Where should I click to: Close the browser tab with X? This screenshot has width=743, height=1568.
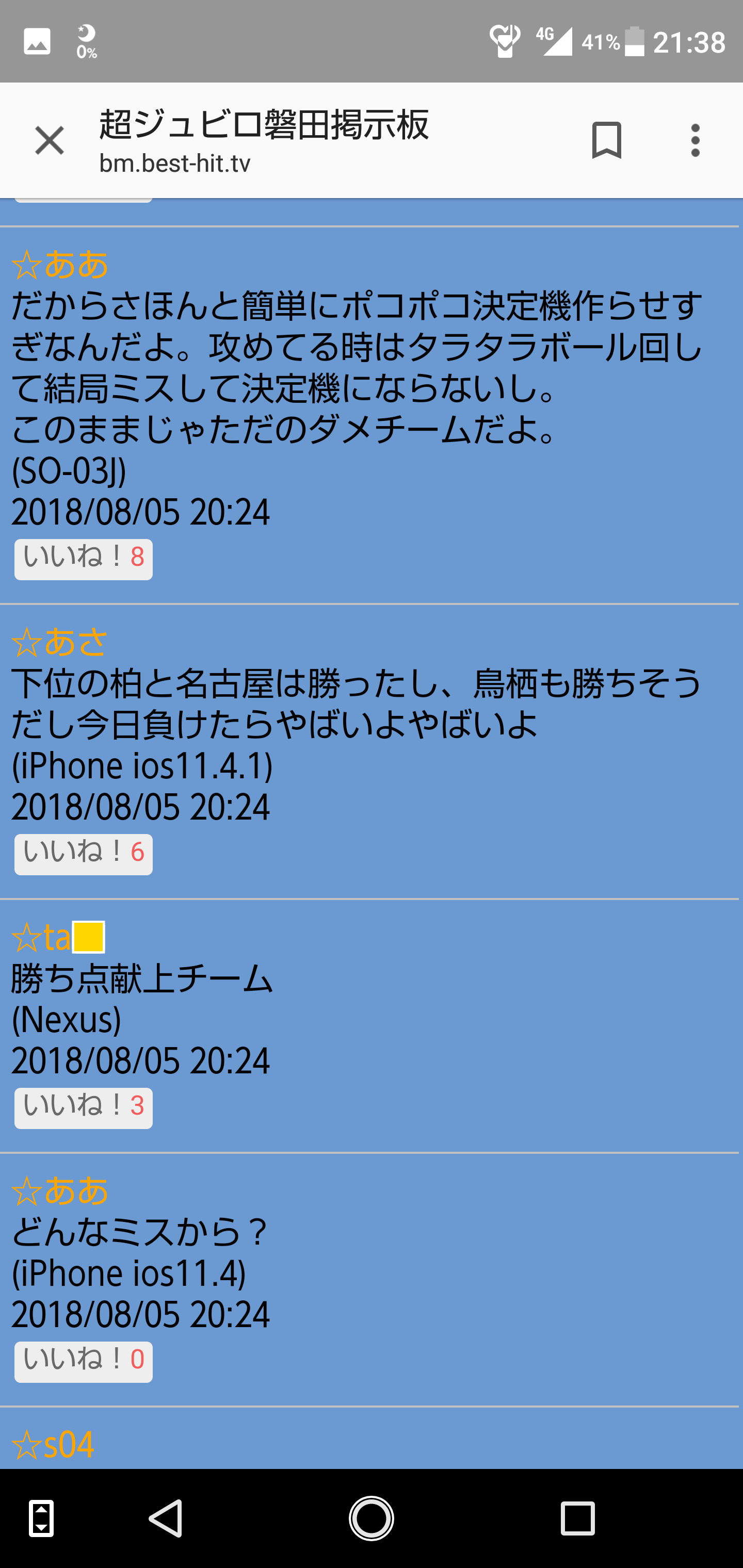[50, 141]
